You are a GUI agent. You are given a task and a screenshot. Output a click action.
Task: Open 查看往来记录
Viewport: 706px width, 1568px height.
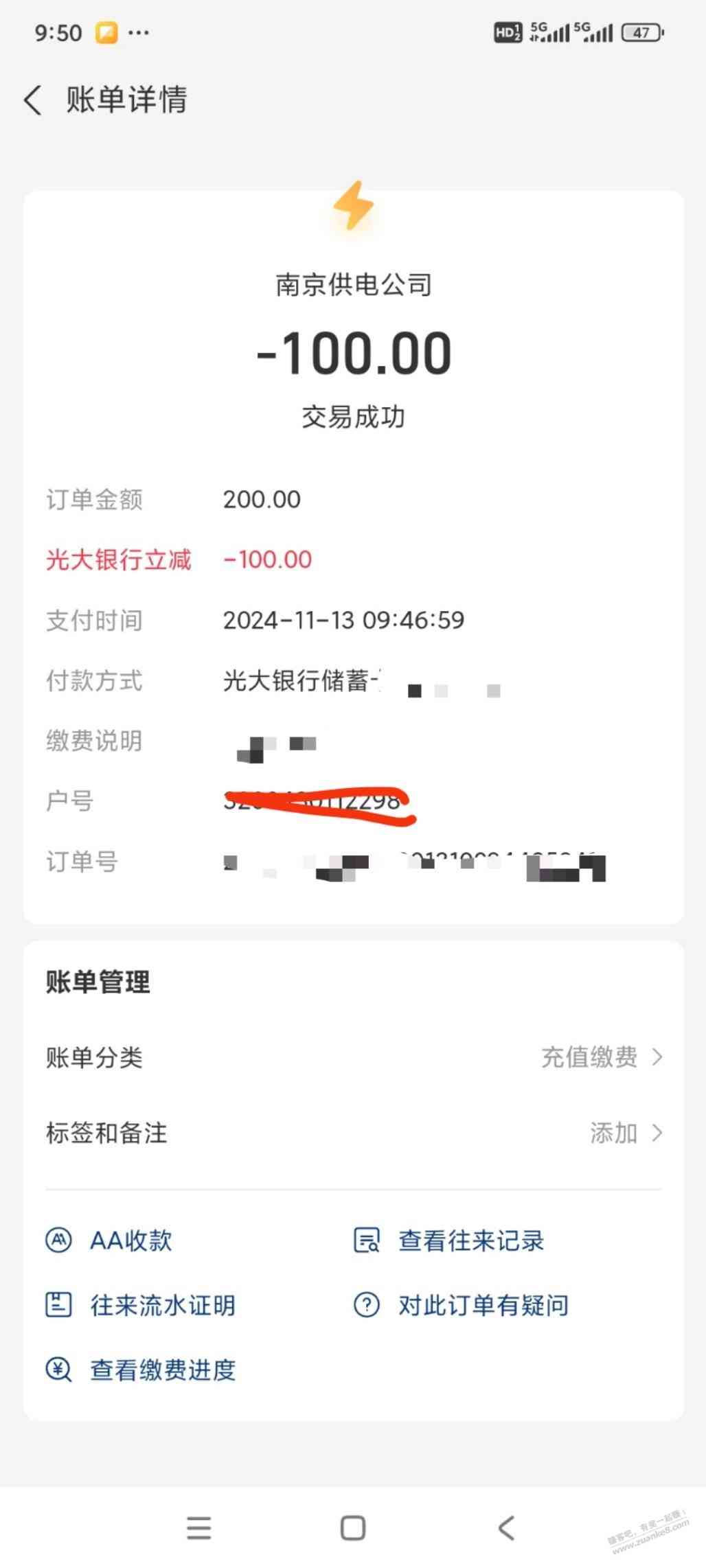point(470,1241)
